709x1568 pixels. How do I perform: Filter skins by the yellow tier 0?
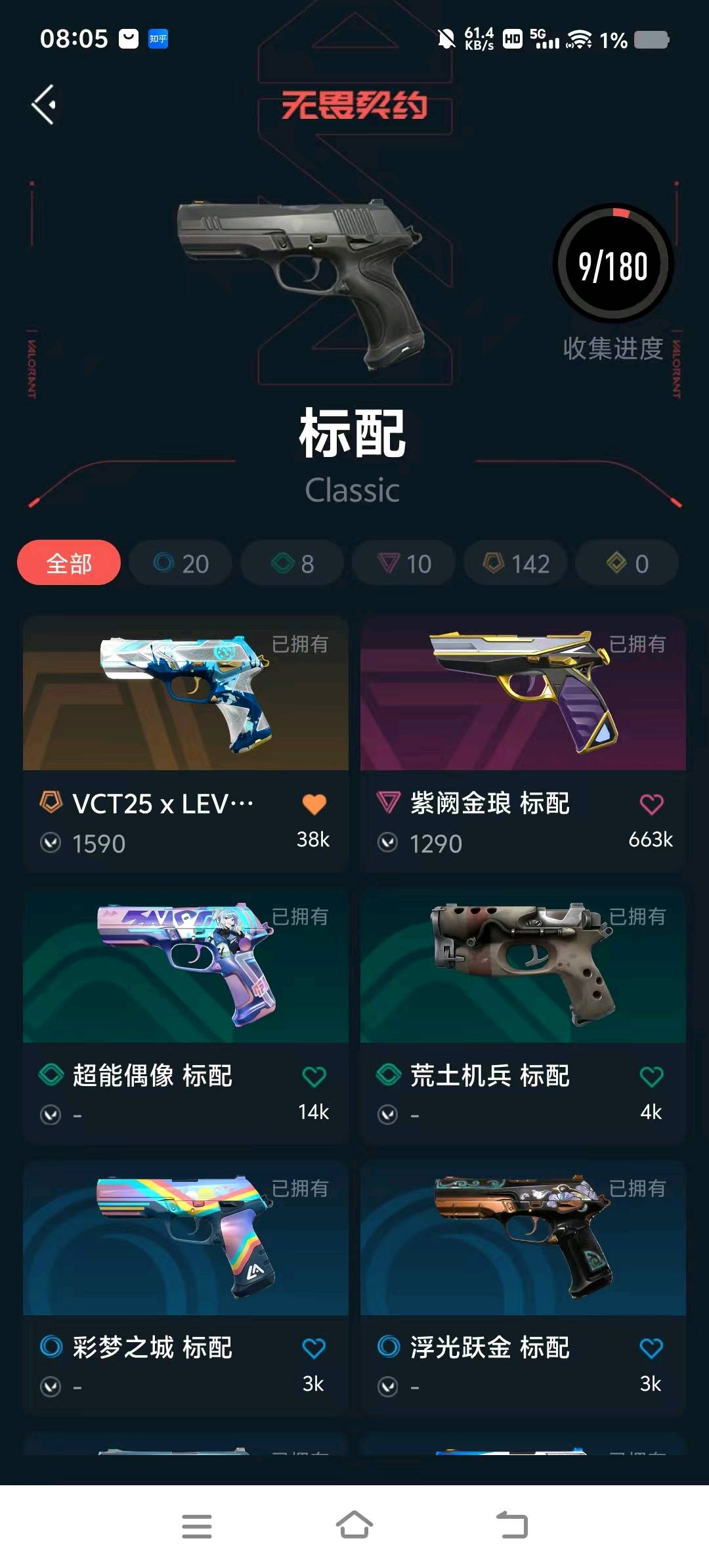627,563
